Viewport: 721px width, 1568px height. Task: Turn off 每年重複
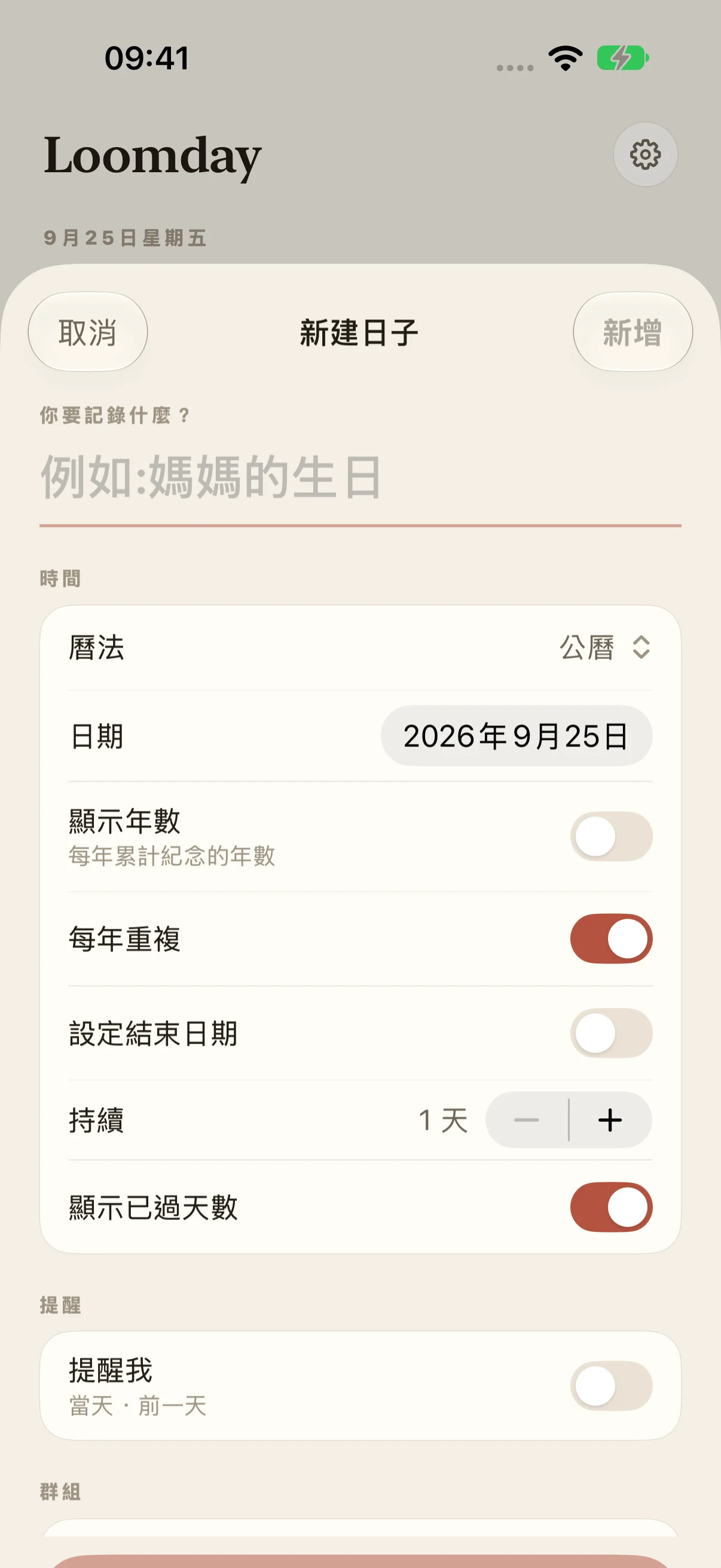point(611,939)
